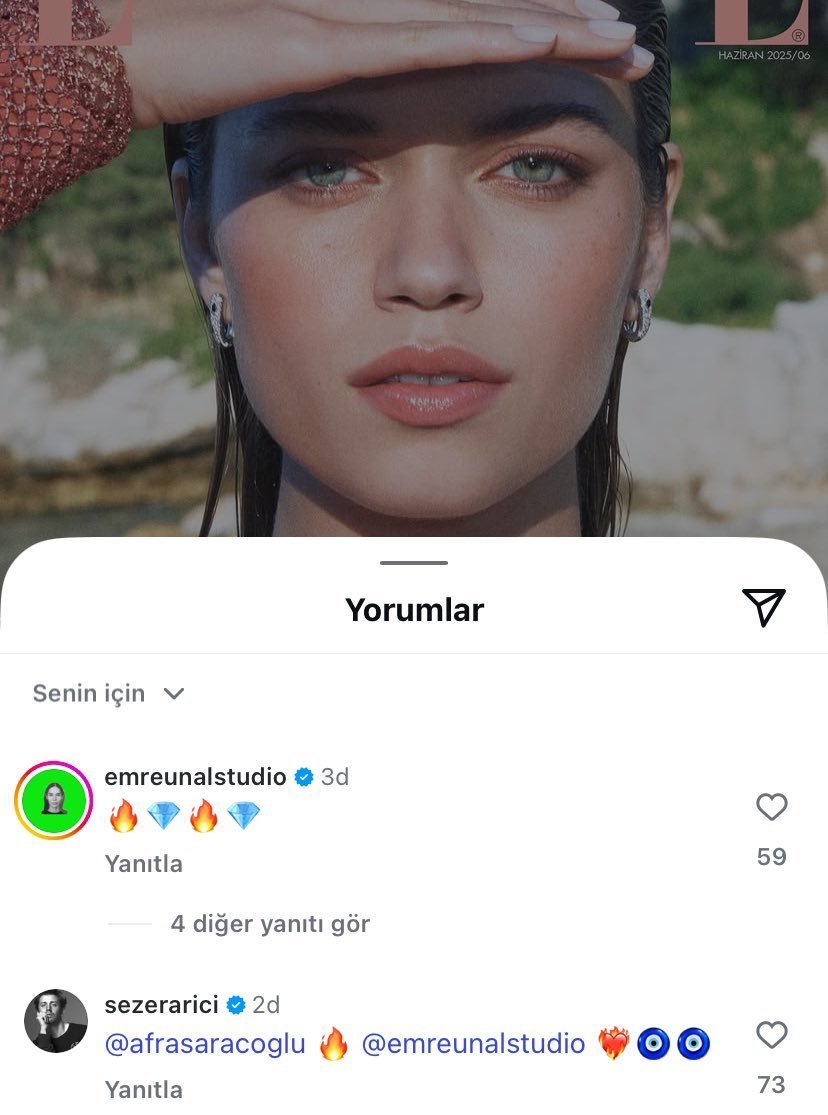Open the @emreunalstudio mention in sezerarici's comment
Screen dimensions: 828x1115
(x=473, y=1044)
